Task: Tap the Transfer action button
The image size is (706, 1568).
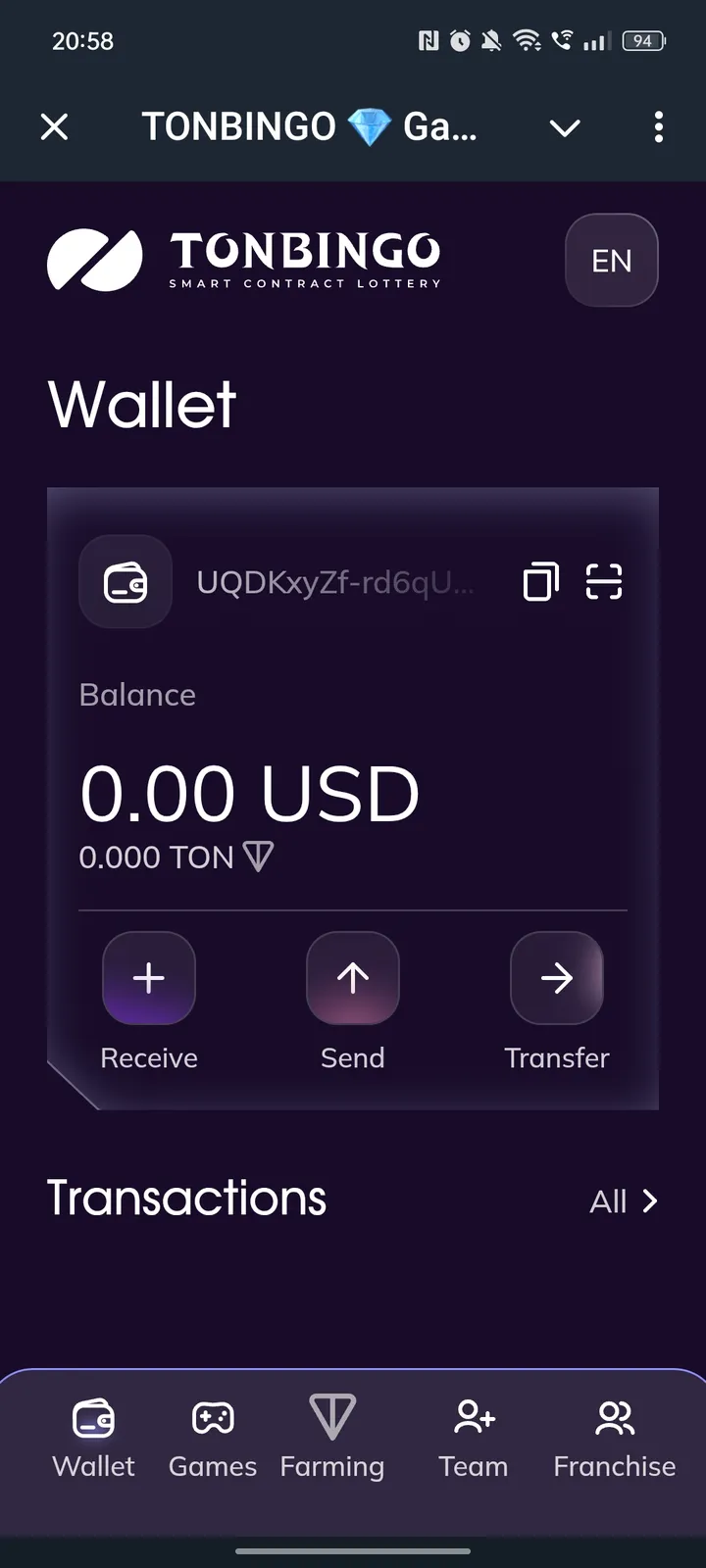Action: [556, 977]
